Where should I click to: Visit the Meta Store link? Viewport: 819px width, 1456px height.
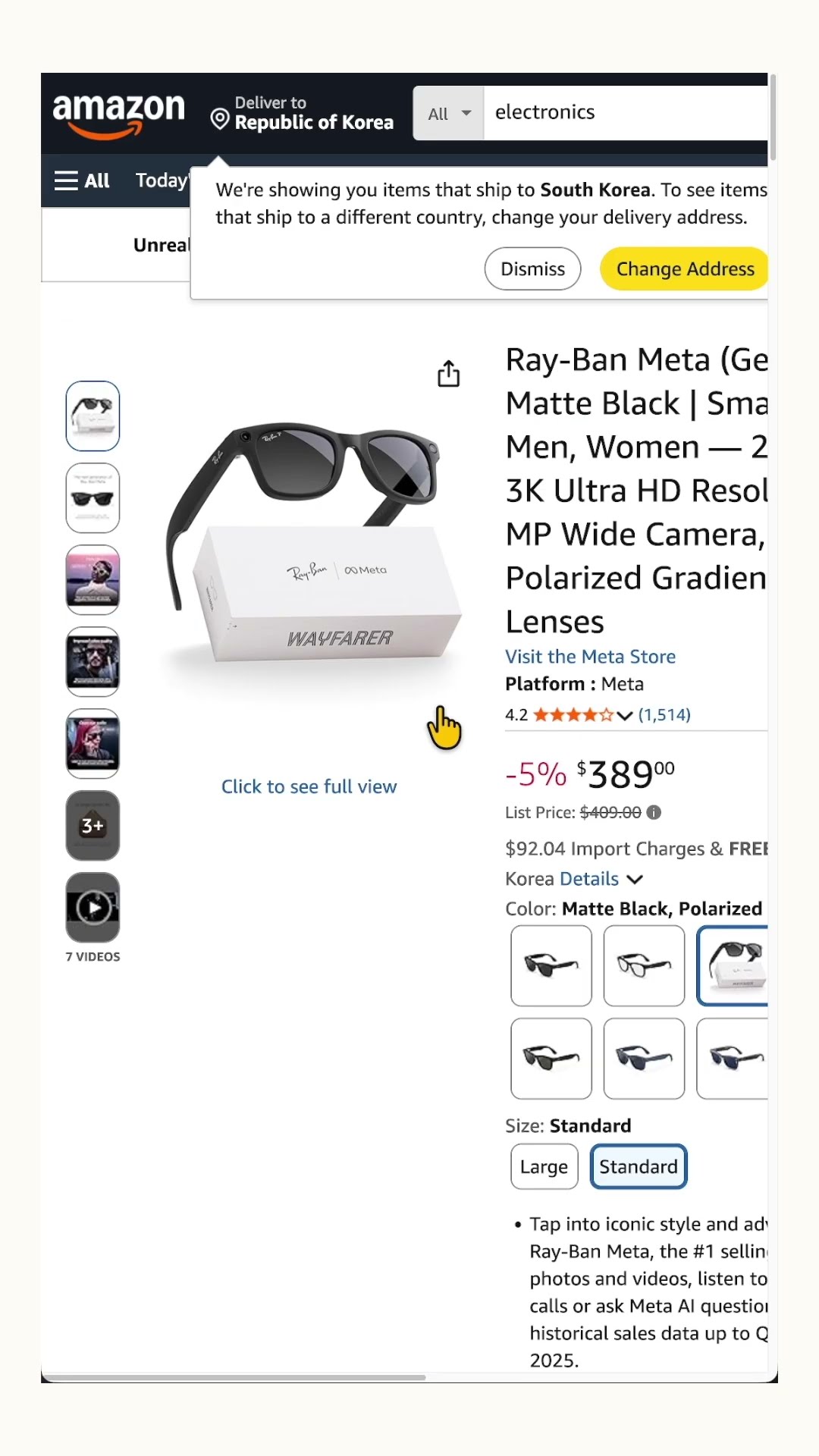590,657
